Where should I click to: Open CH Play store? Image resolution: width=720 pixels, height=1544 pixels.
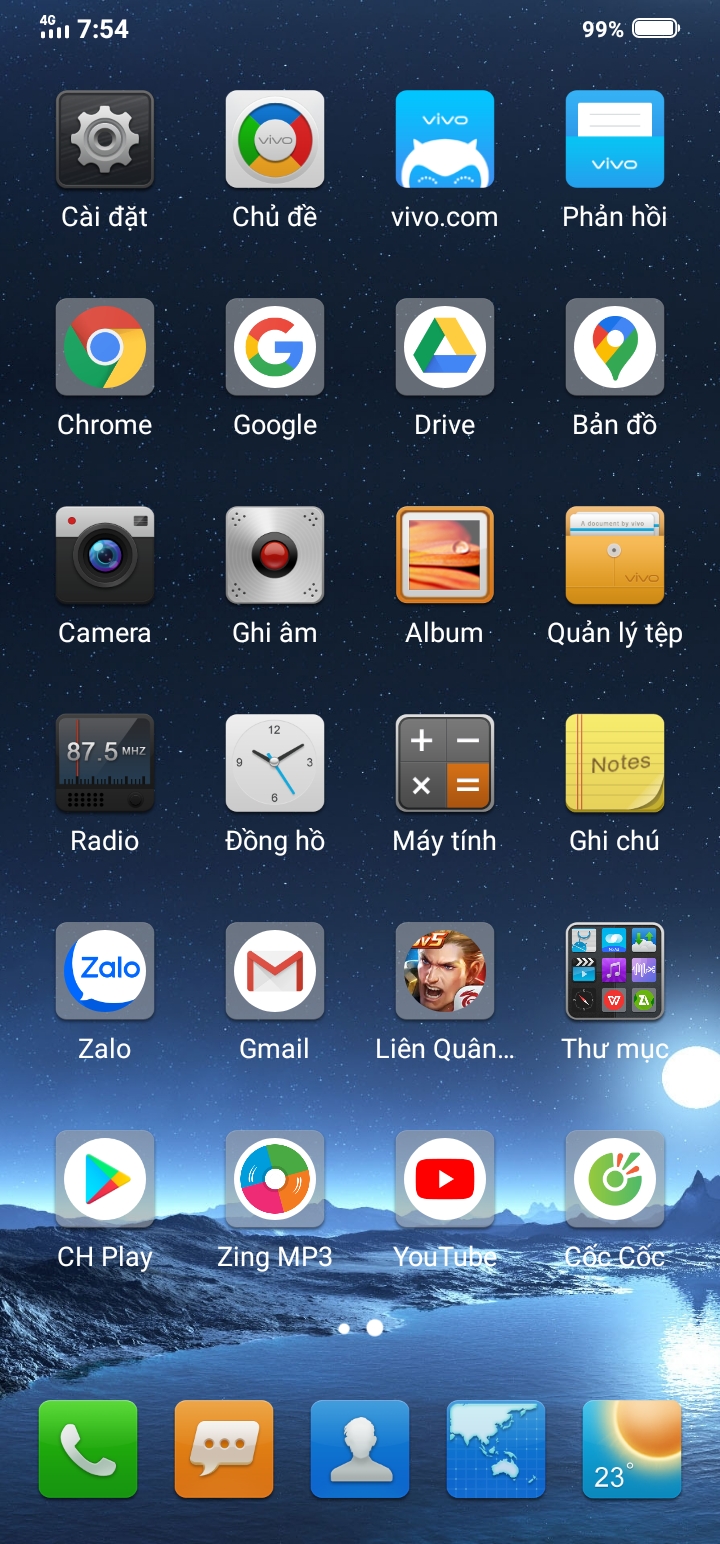click(x=105, y=1179)
